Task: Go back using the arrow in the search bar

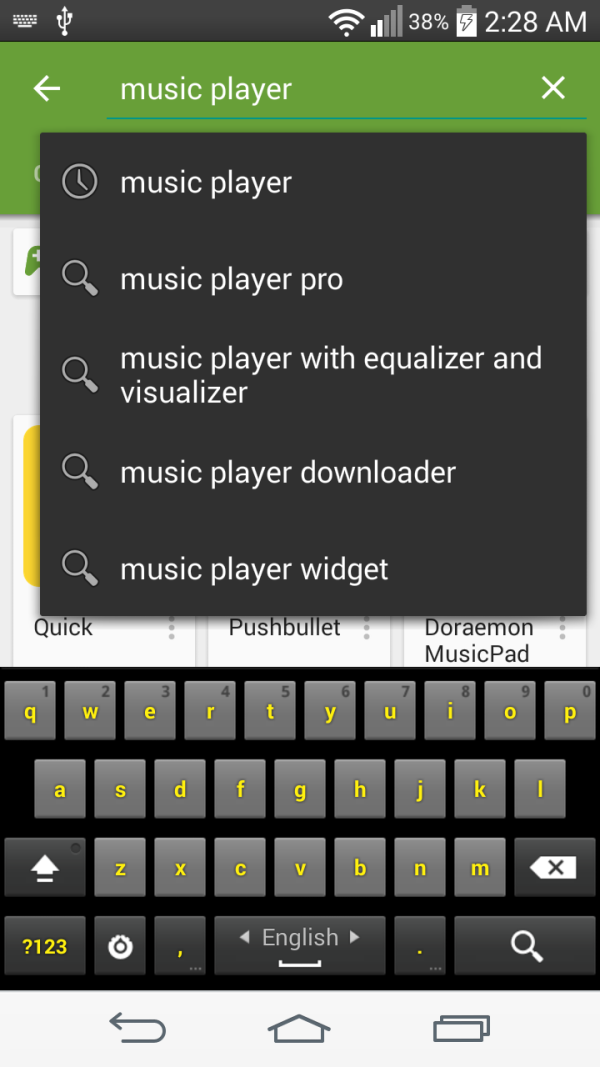Action: 47,89
